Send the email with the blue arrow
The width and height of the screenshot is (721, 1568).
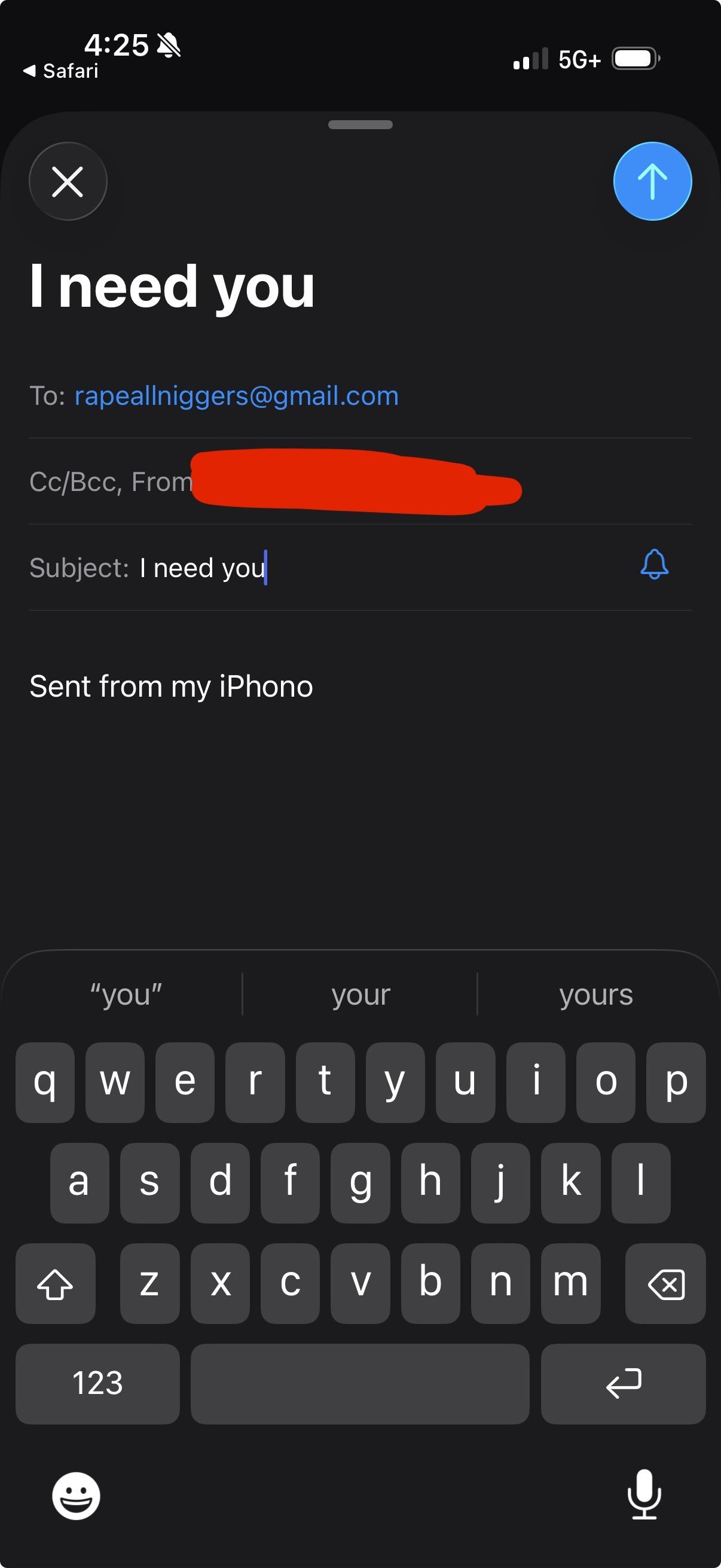(652, 181)
